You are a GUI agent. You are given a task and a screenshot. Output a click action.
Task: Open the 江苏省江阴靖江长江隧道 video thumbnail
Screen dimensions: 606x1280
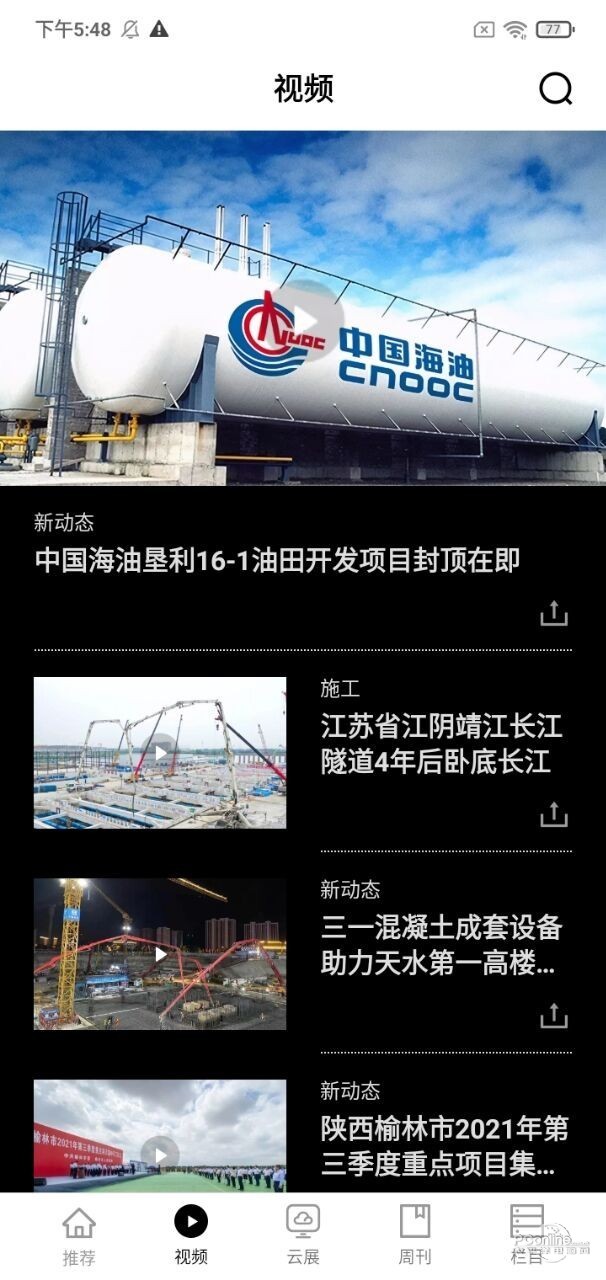160,752
